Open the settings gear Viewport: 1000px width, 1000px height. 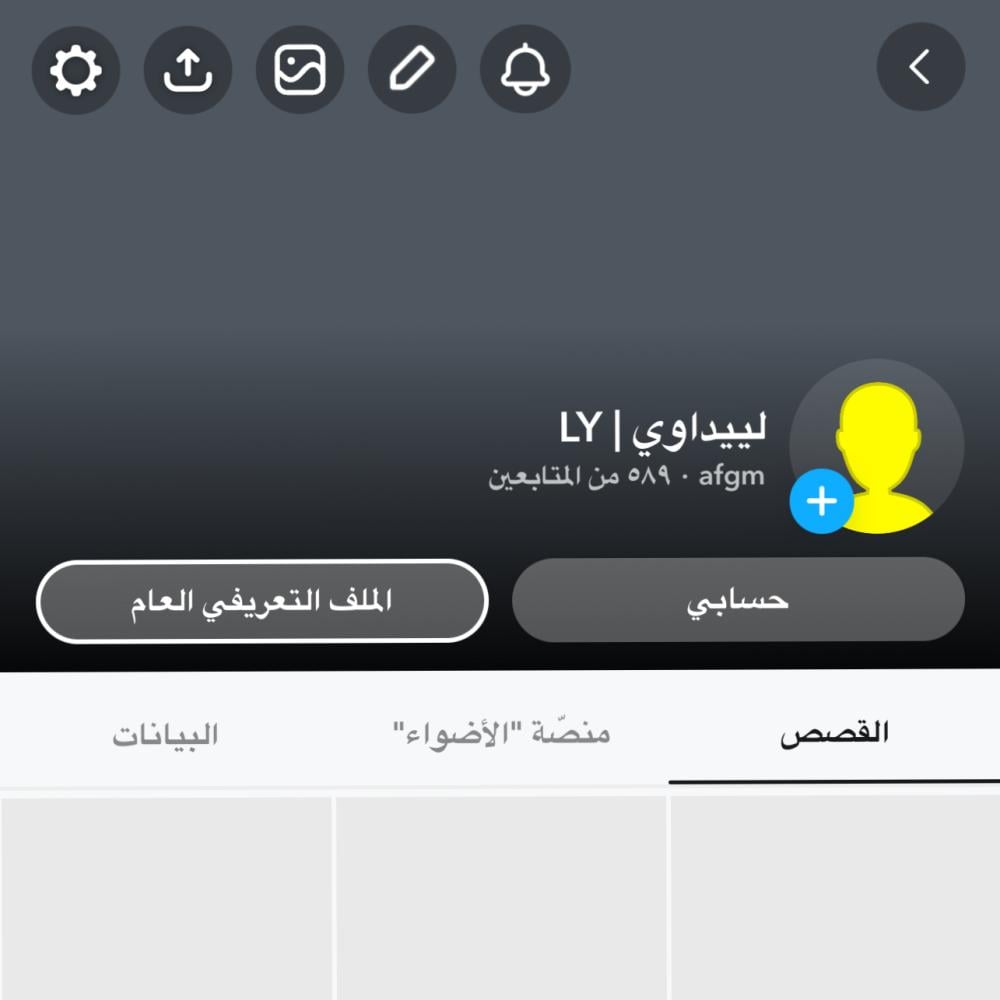click(76, 69)
